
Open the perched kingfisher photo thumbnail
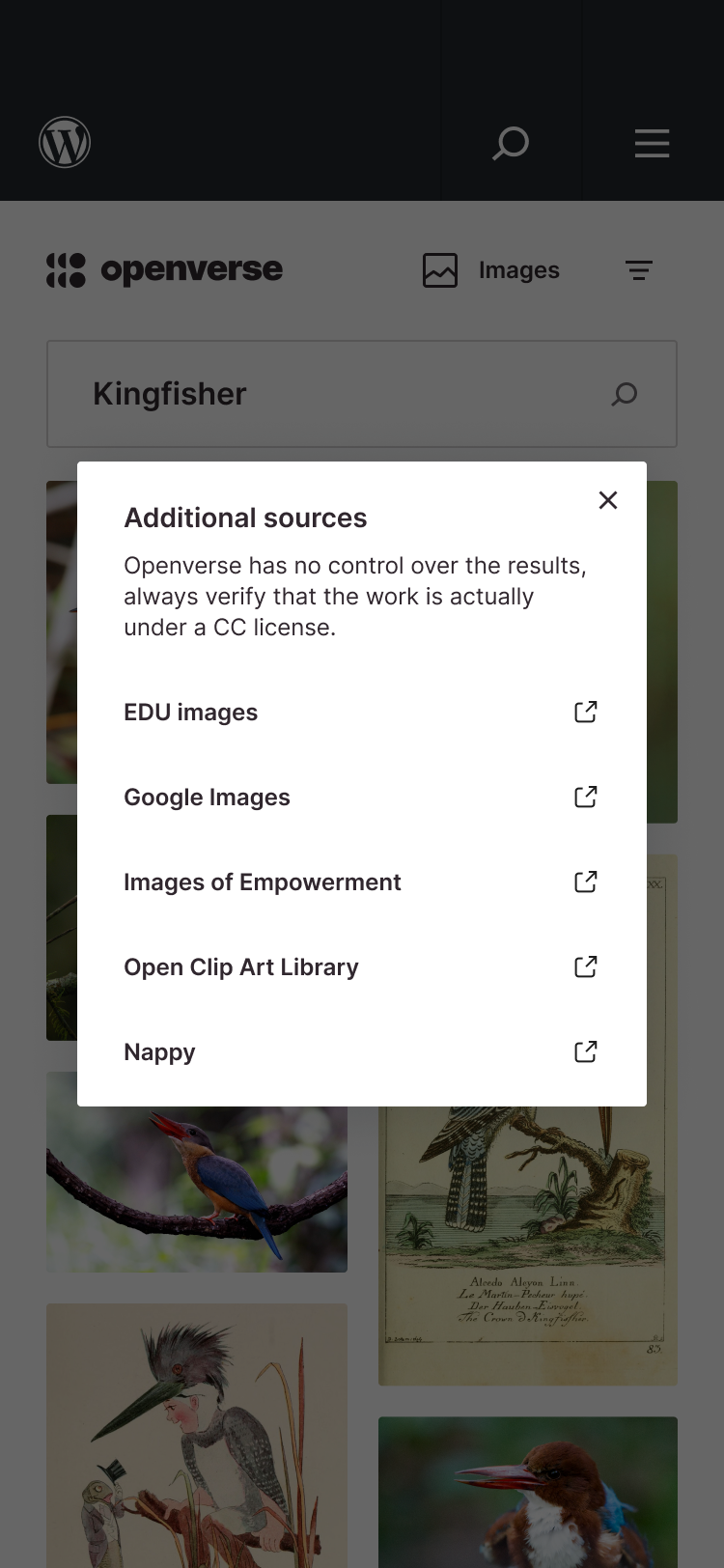(197, 1171)
